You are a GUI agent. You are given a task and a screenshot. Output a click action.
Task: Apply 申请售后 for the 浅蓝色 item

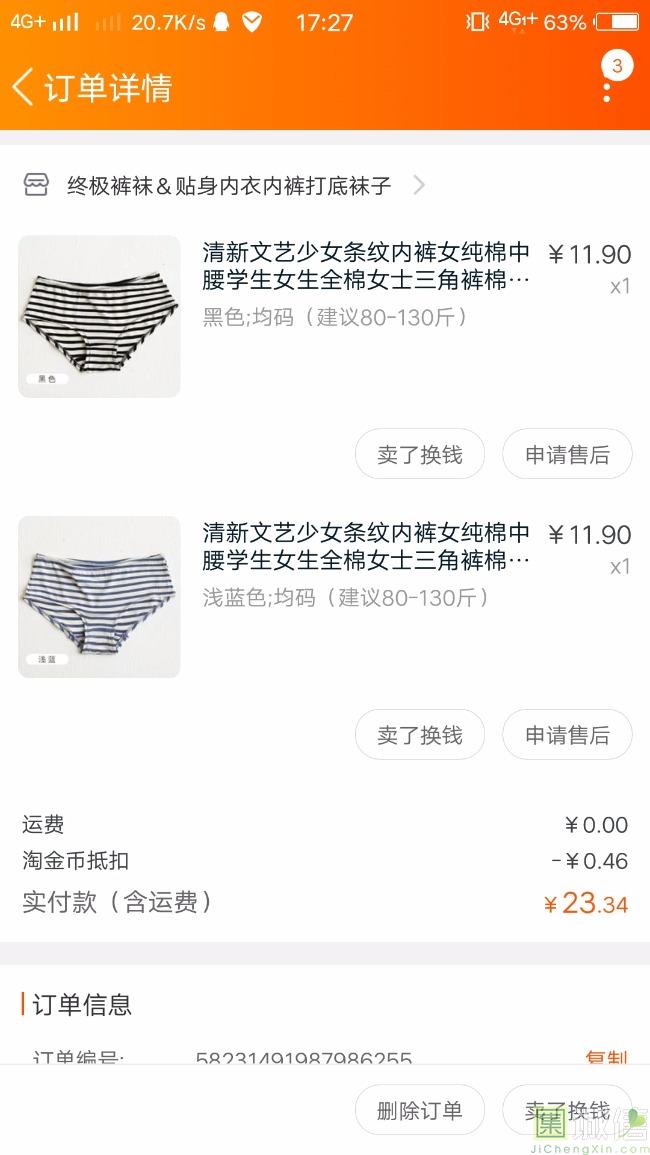(567, 736)
